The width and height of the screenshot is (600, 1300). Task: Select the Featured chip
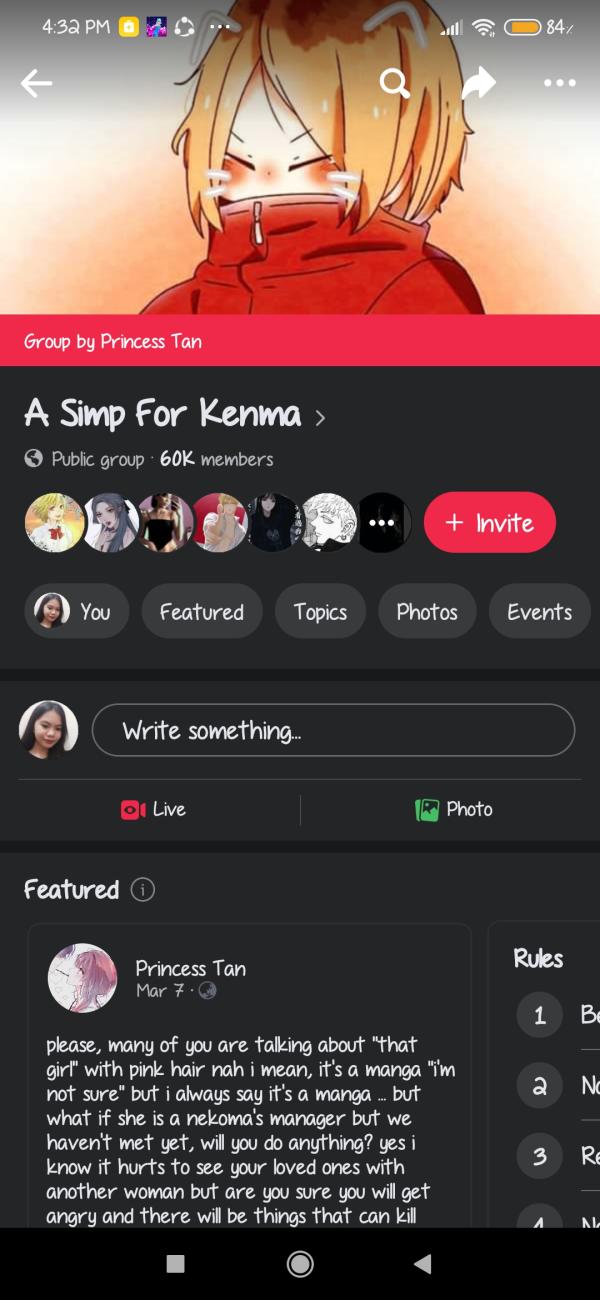(201, 612)
